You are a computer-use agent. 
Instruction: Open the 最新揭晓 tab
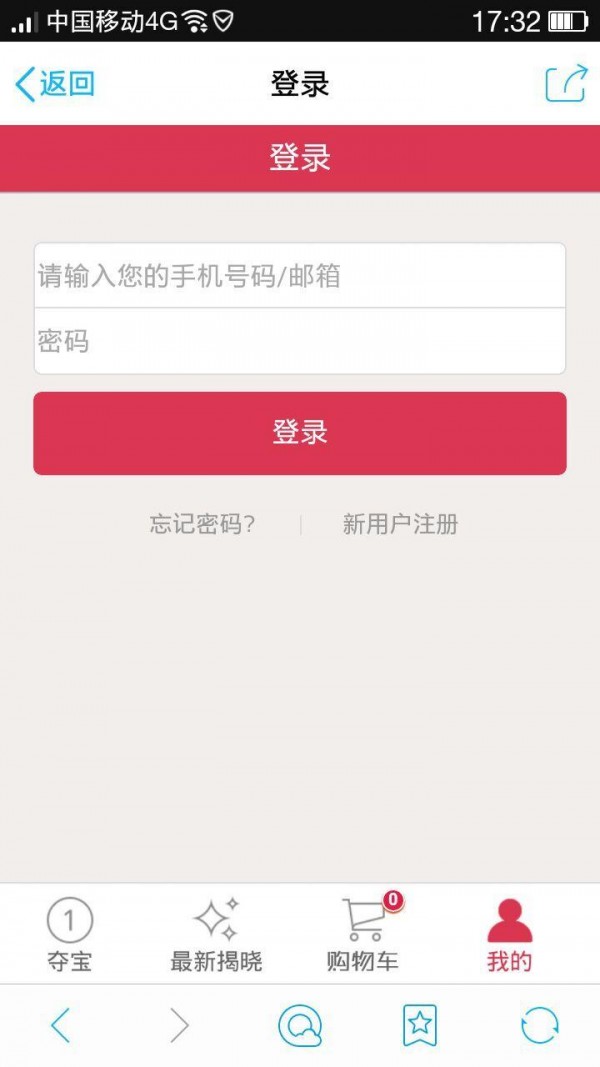tap(216, 935)
